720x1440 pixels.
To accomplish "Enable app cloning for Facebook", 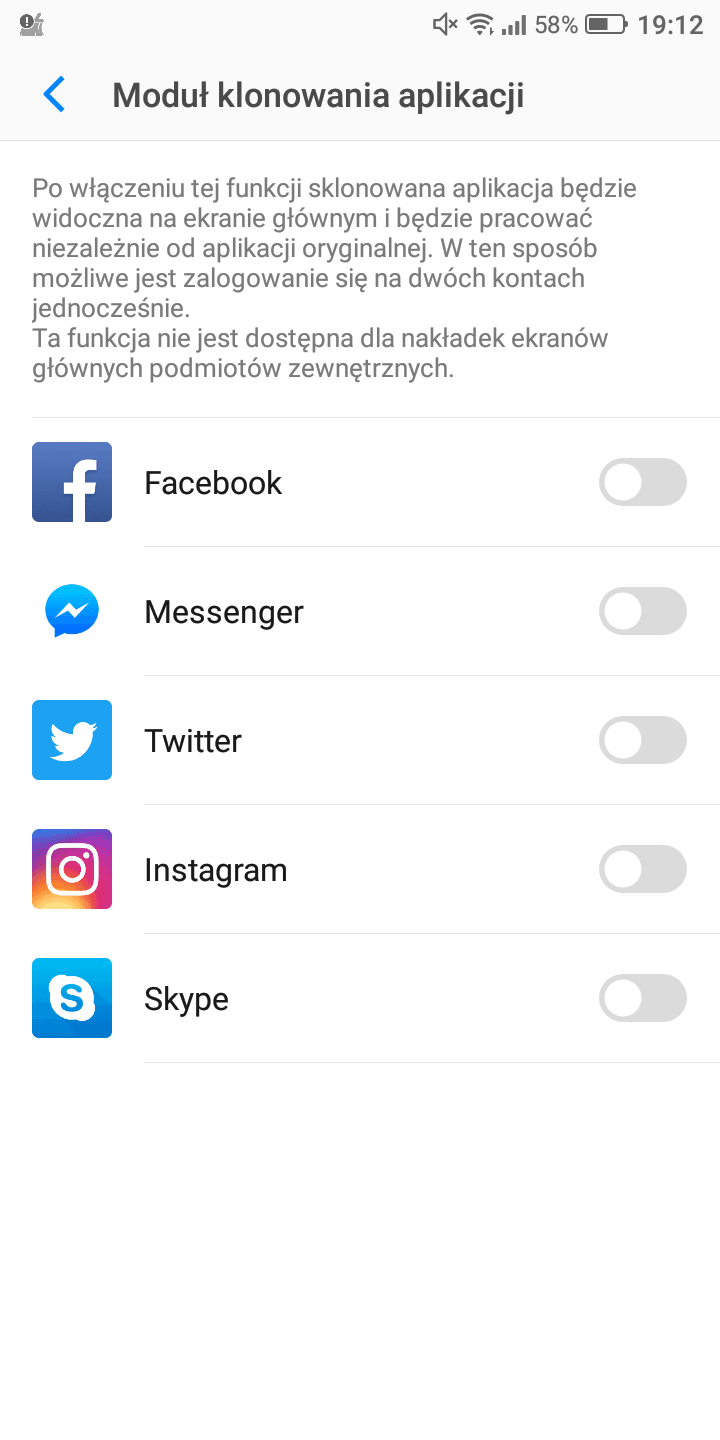I will (x=643, y=482).
